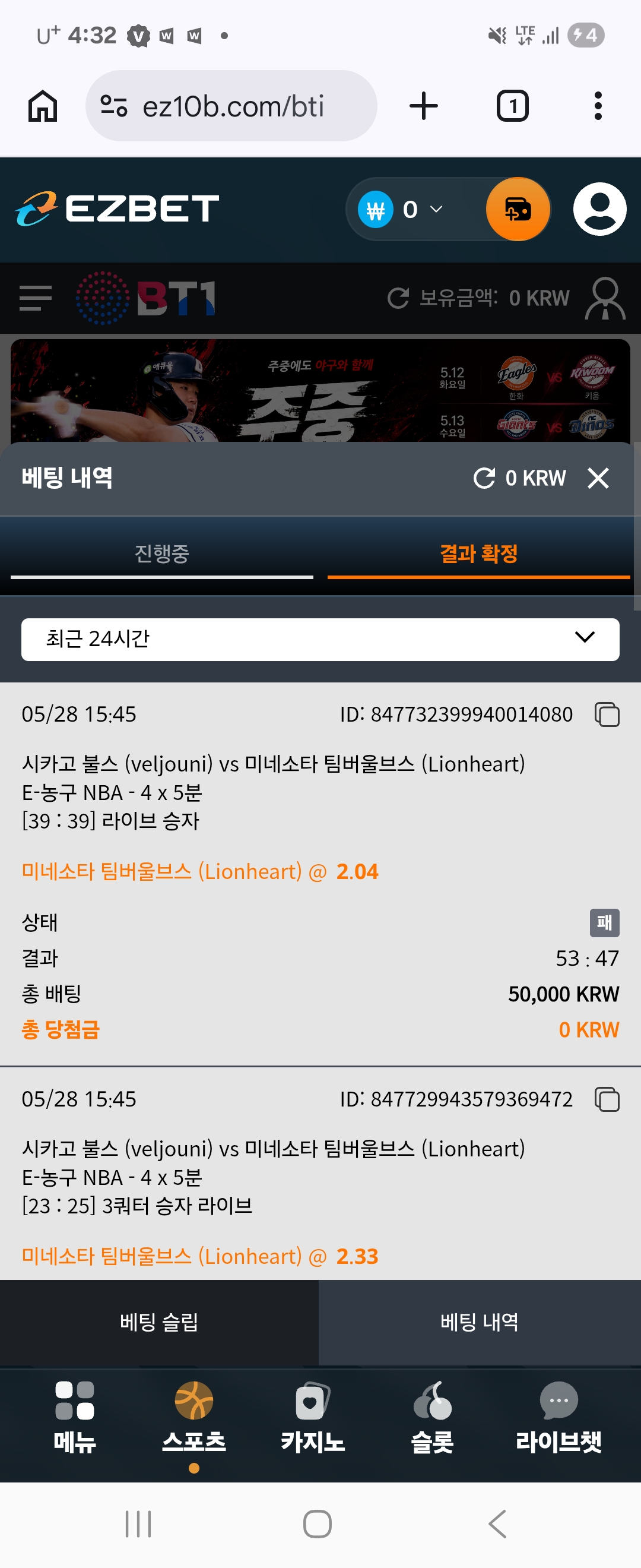Screen dimensions: 641x1568
Task: Open the tab switcher
Action: point(512,106)
